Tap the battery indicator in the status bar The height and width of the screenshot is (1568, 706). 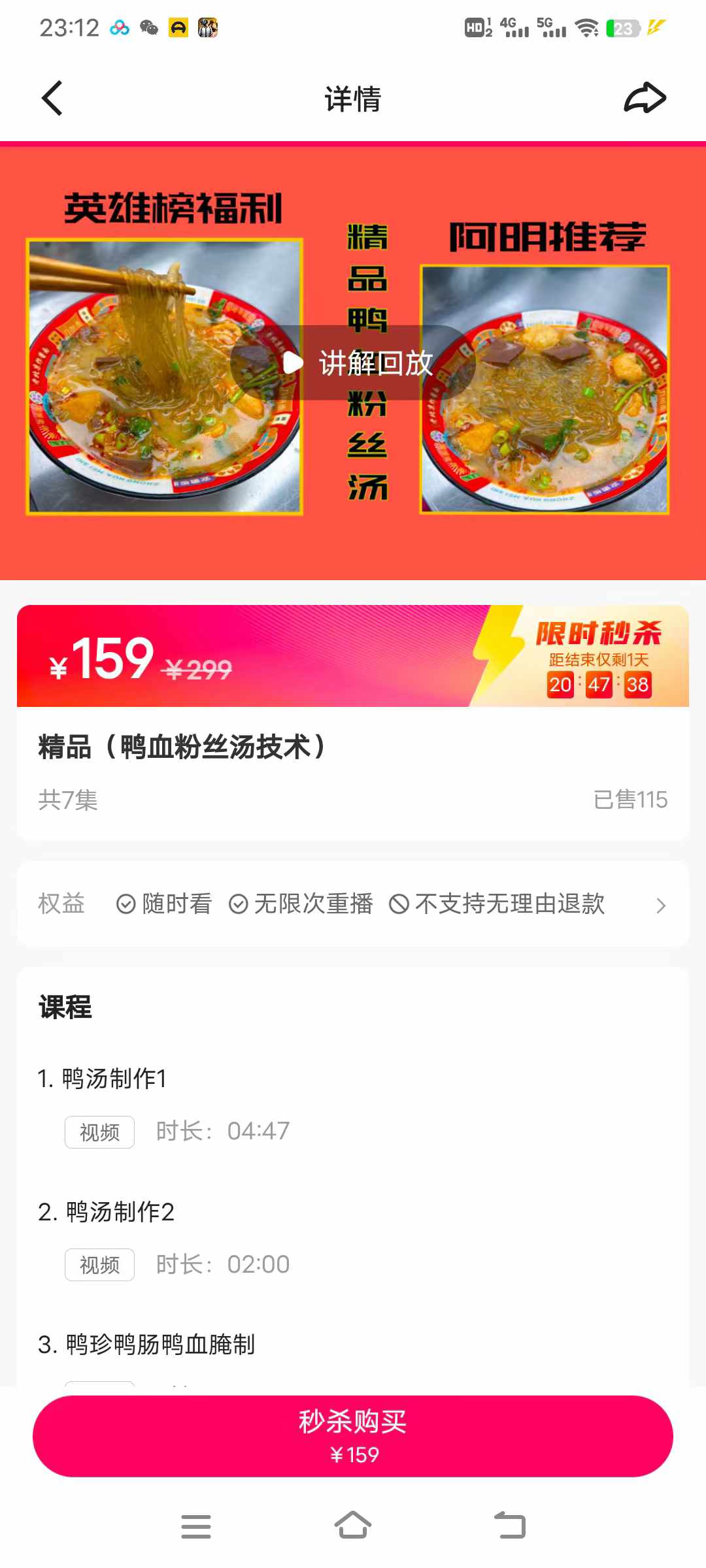coord(623,27)
